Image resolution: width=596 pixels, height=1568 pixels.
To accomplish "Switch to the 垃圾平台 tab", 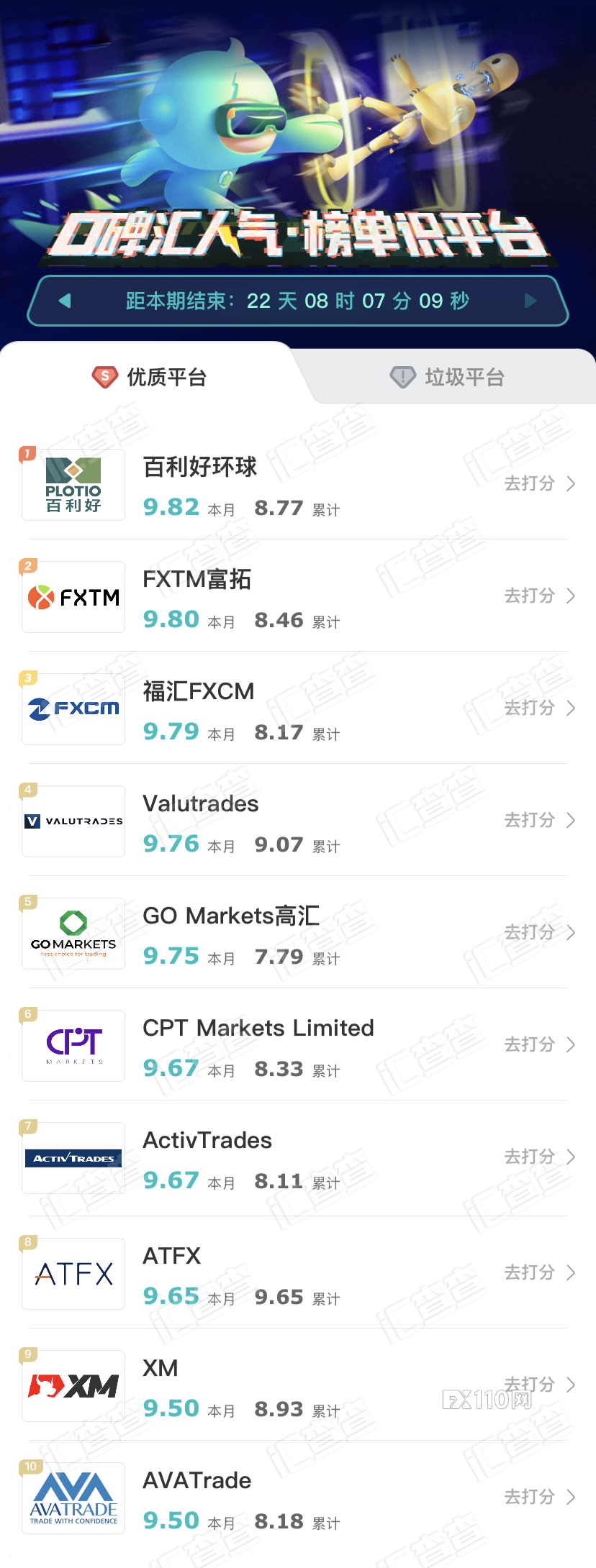I will (448, 377).
